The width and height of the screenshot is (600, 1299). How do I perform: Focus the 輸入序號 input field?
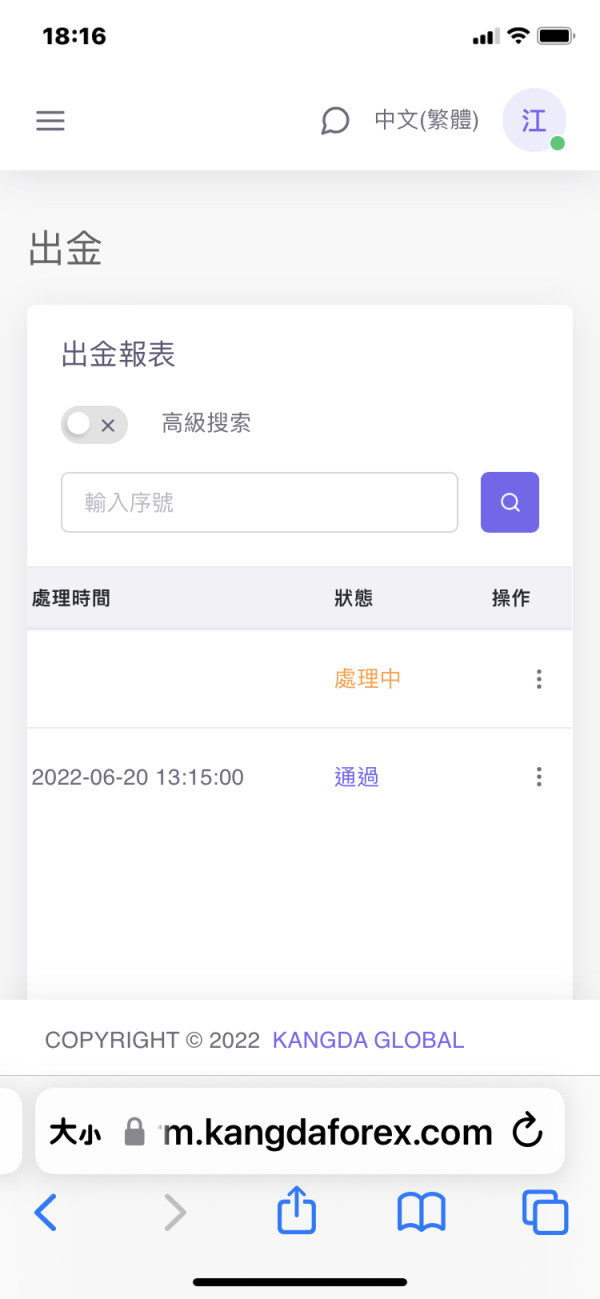(259, 502)
